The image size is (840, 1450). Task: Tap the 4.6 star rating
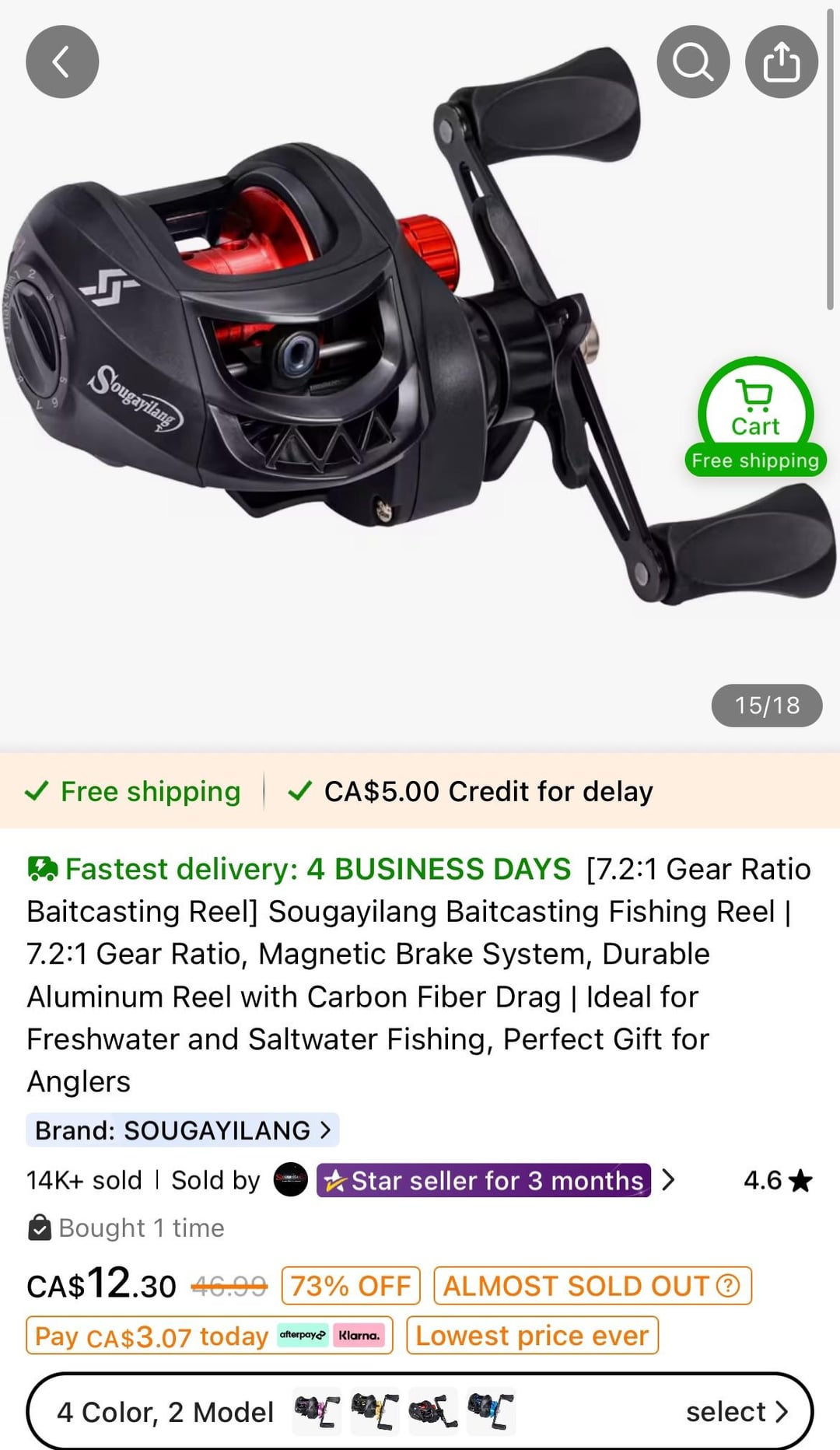click(x=777, y=1181)
